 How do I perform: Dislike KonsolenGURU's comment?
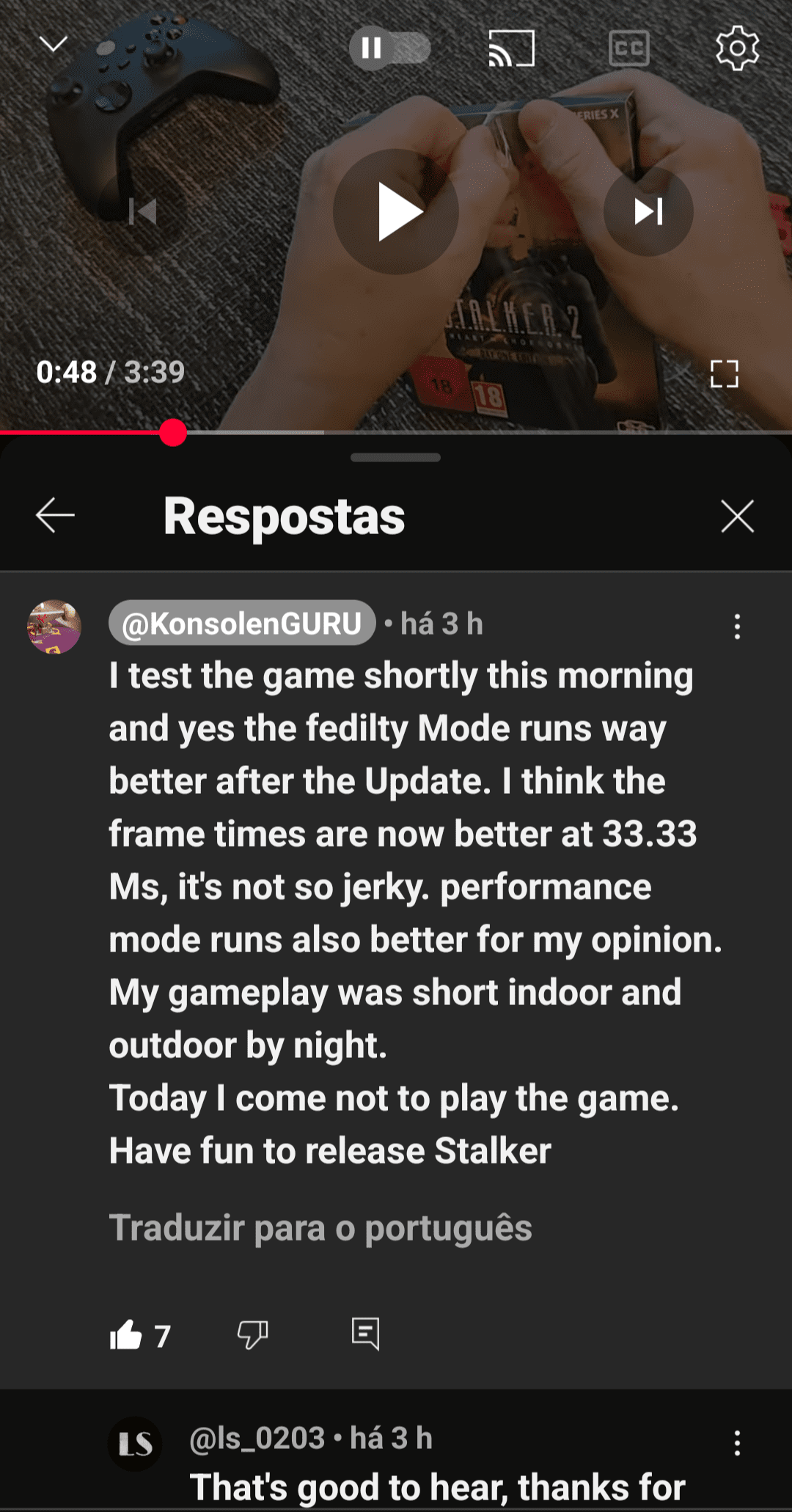point(252,1334)
